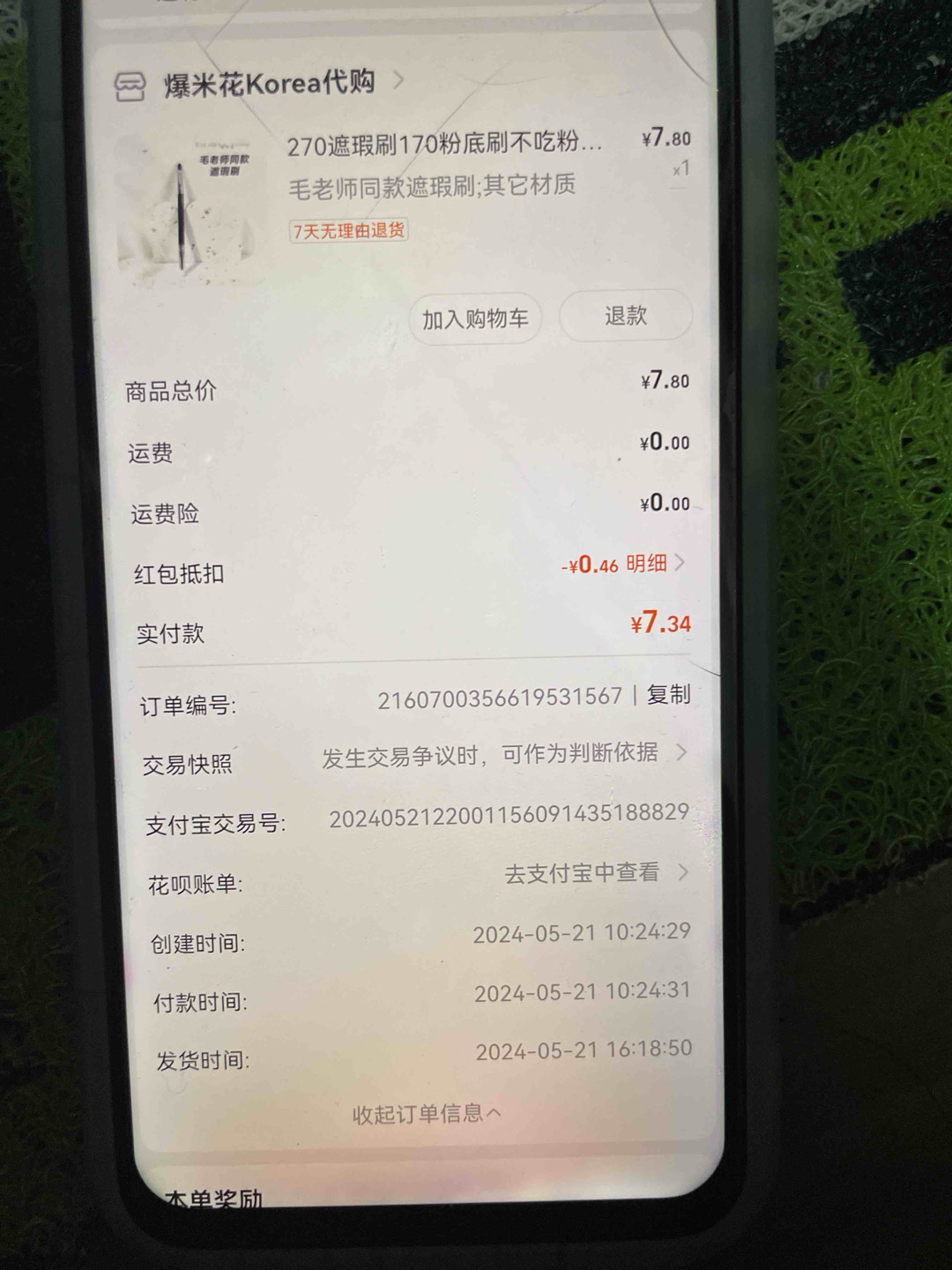952x1270 pixels.
Task: Open the 遮瑕刷 product thumbnail
Action: [190, 210]
